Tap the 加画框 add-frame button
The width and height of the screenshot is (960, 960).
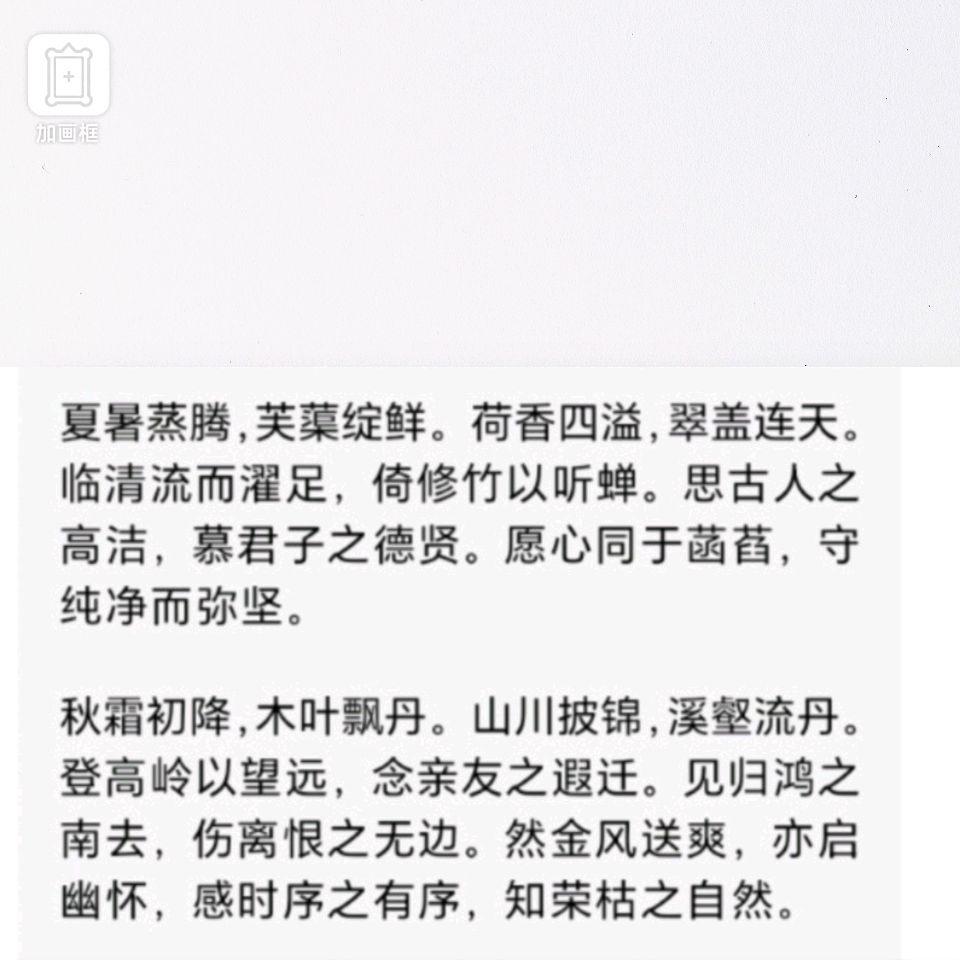[68, 78]
